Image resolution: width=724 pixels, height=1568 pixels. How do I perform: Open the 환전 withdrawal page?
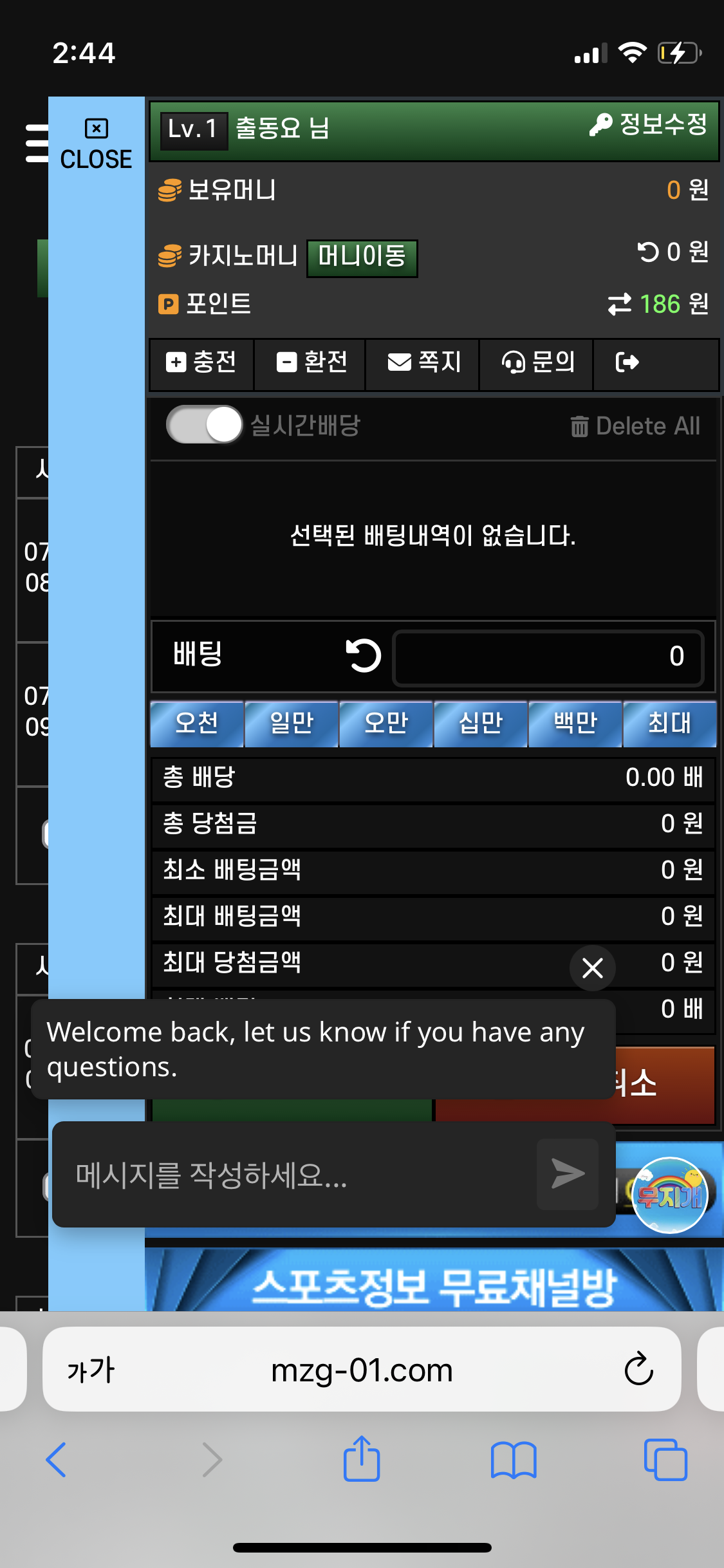click(311, 363)
